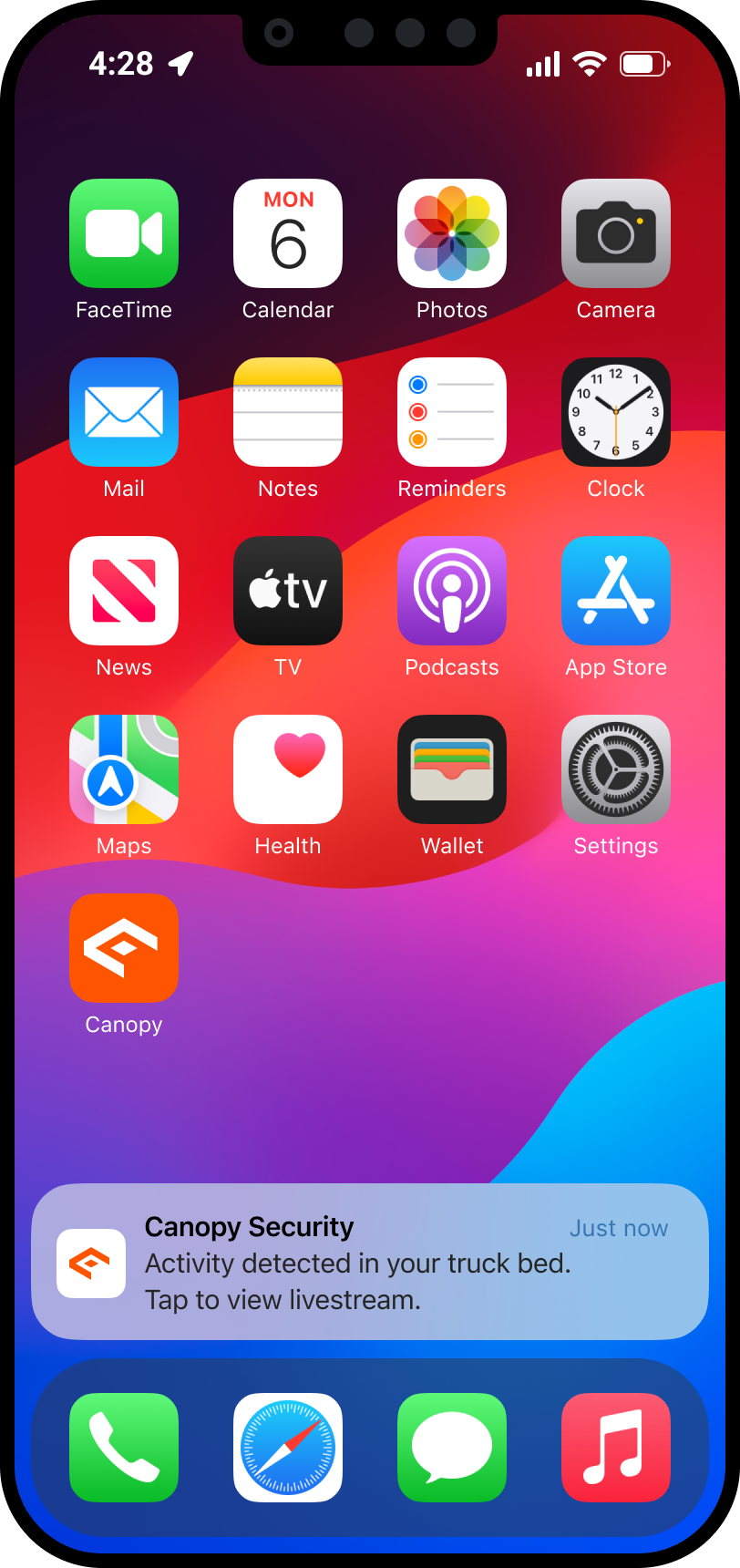Launch the Notes app
The height and width of the screenshot is (1568, 740).
coord(288,412)
